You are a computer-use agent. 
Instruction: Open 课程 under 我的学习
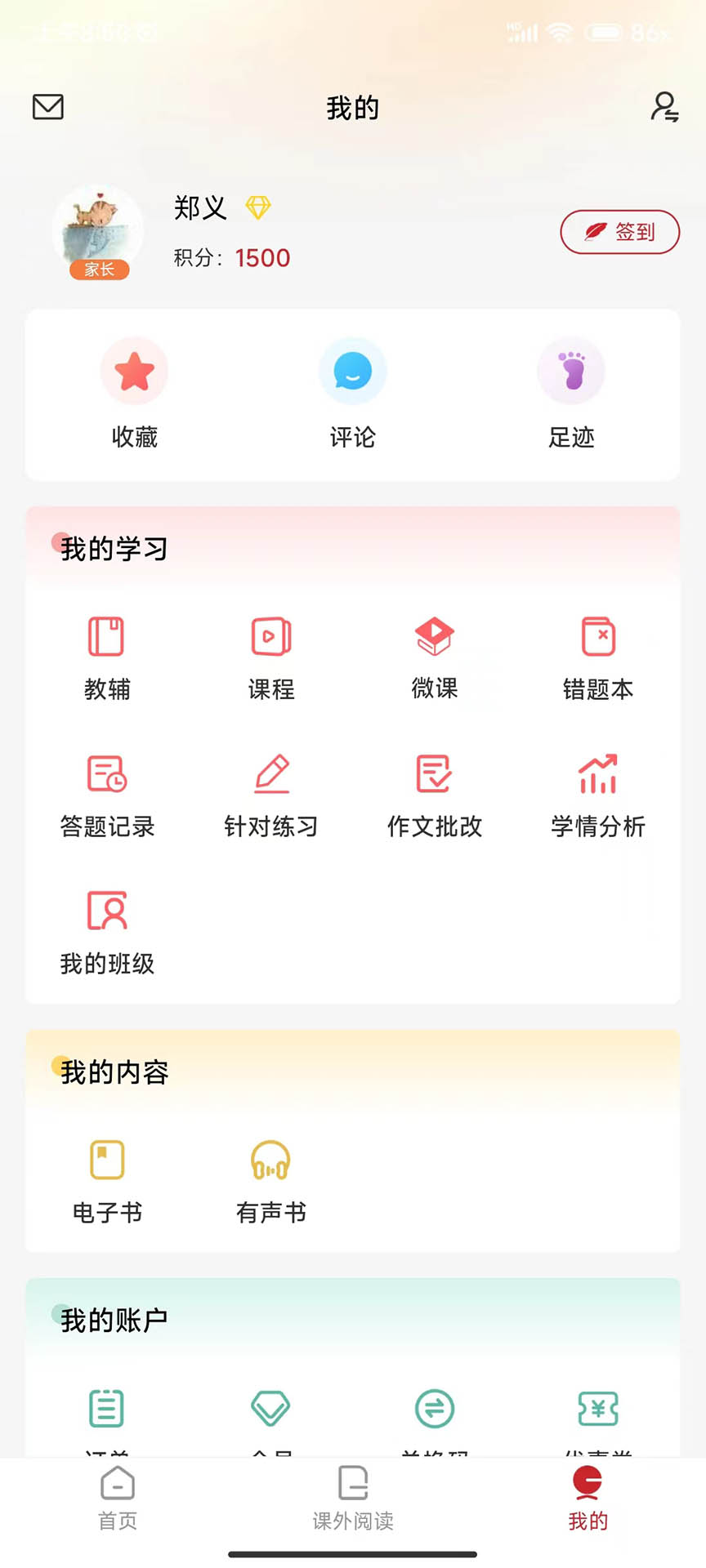coord(270,657)
